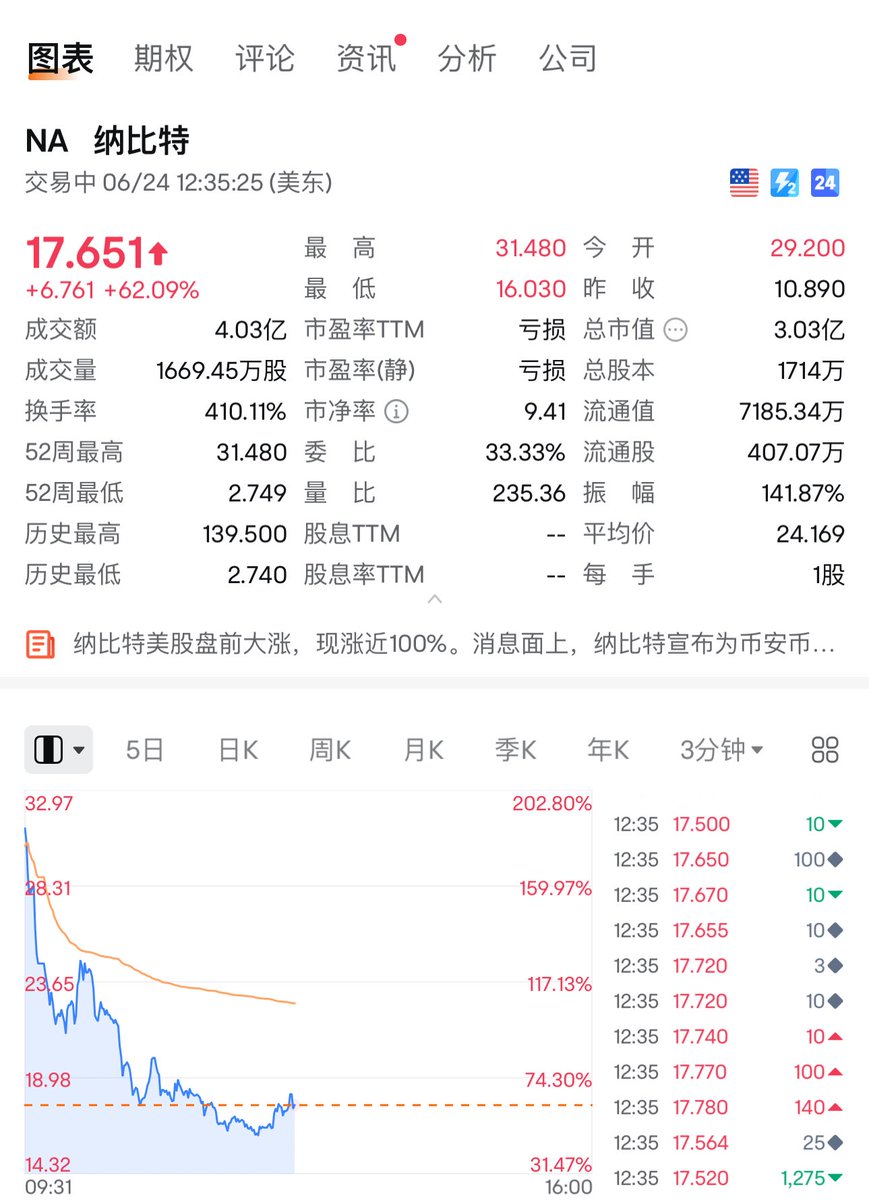Open the 评论 tab
The image size is (869, 1200).
point(265,58)
